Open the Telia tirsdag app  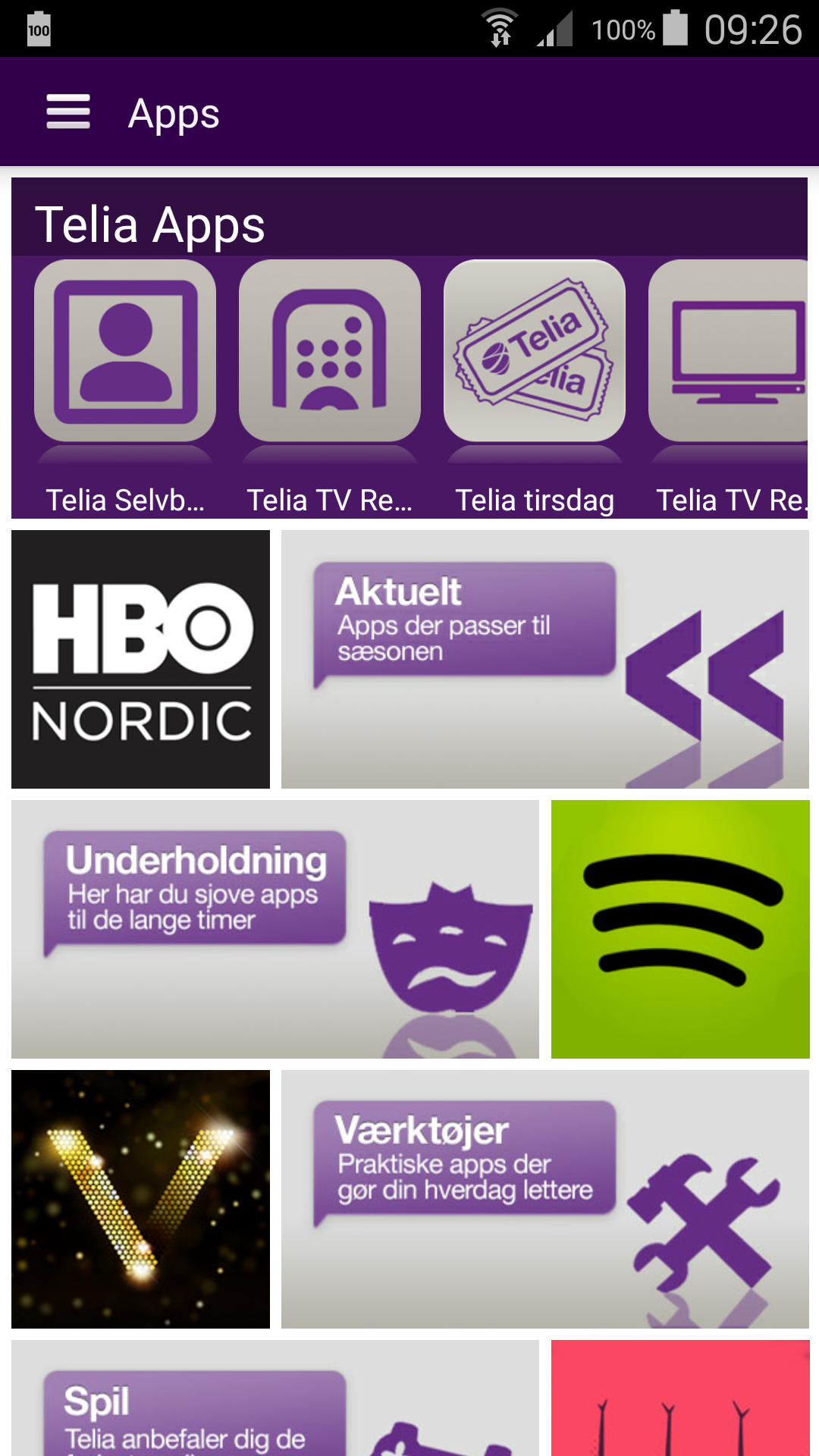(x=535, y=351)
